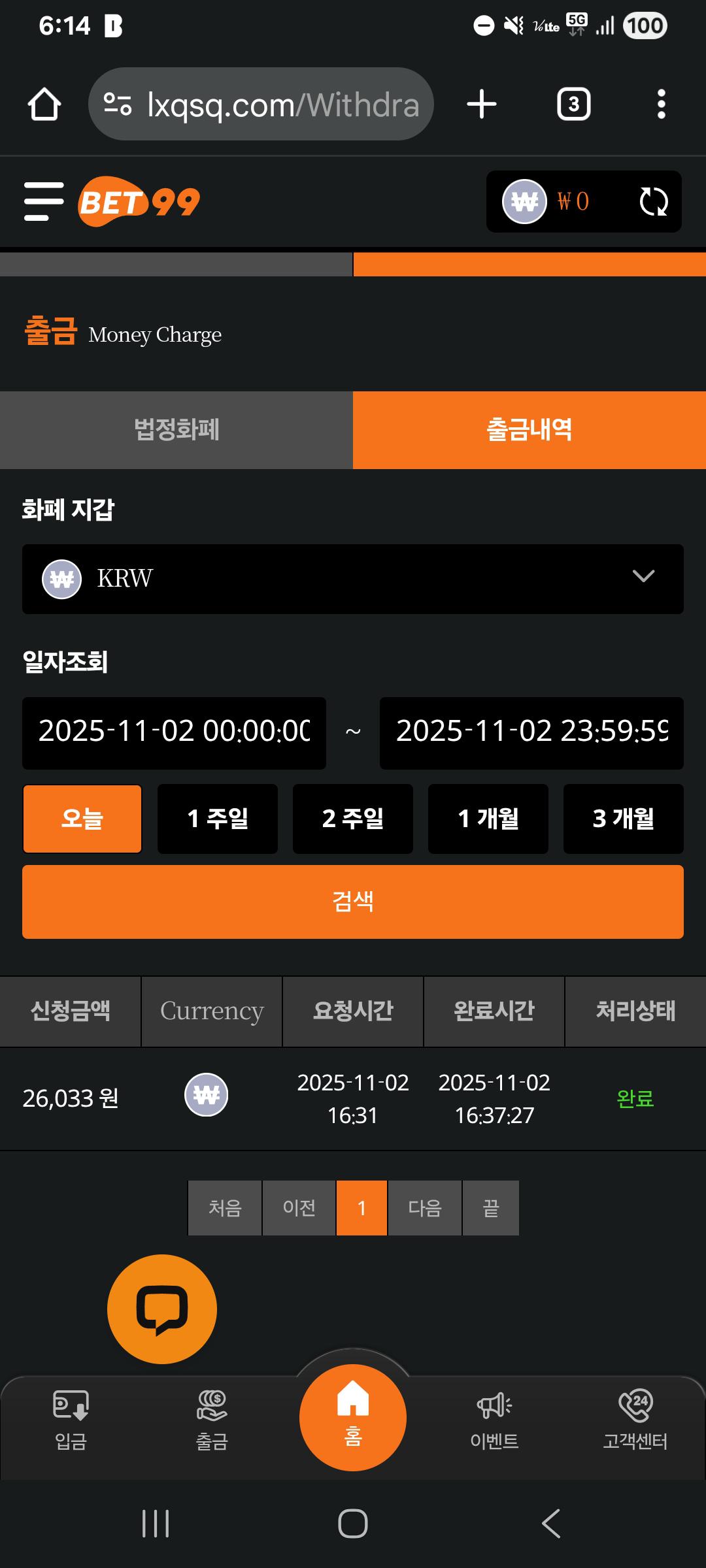
Task: Select the 출금내역 tab
Action: 529,430
